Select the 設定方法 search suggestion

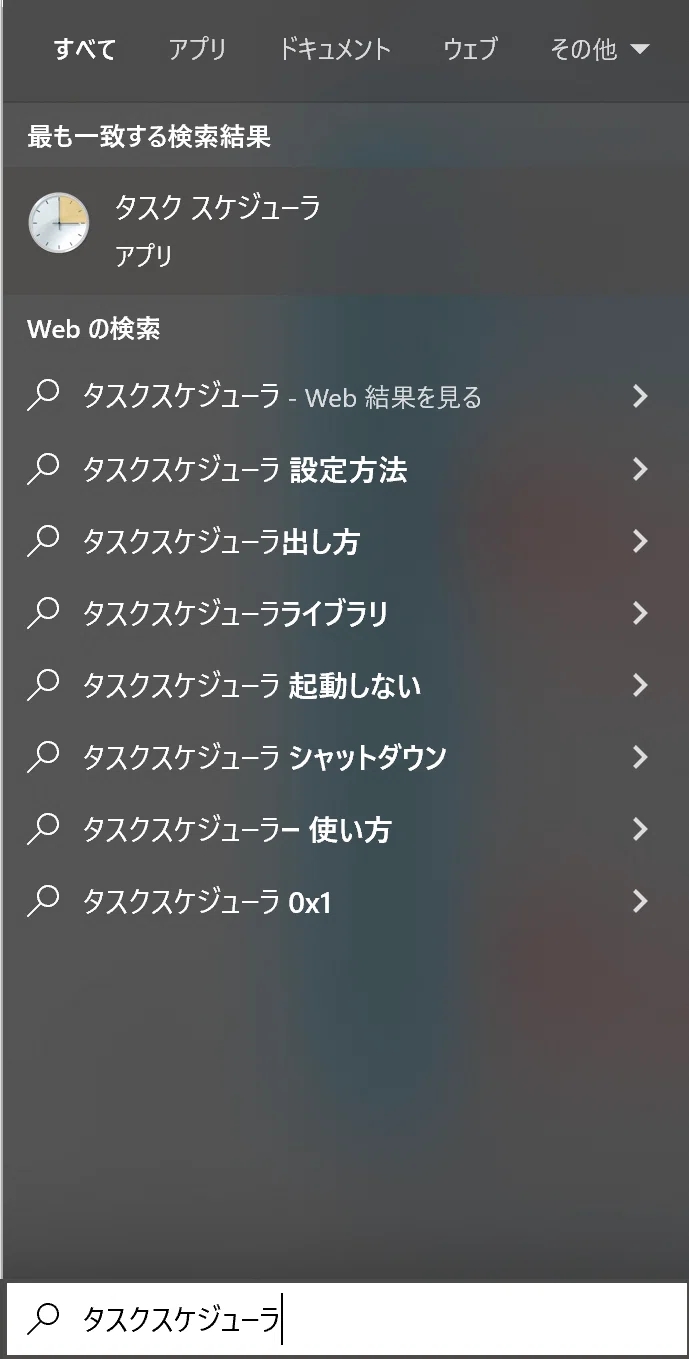(x=346, y=469)
